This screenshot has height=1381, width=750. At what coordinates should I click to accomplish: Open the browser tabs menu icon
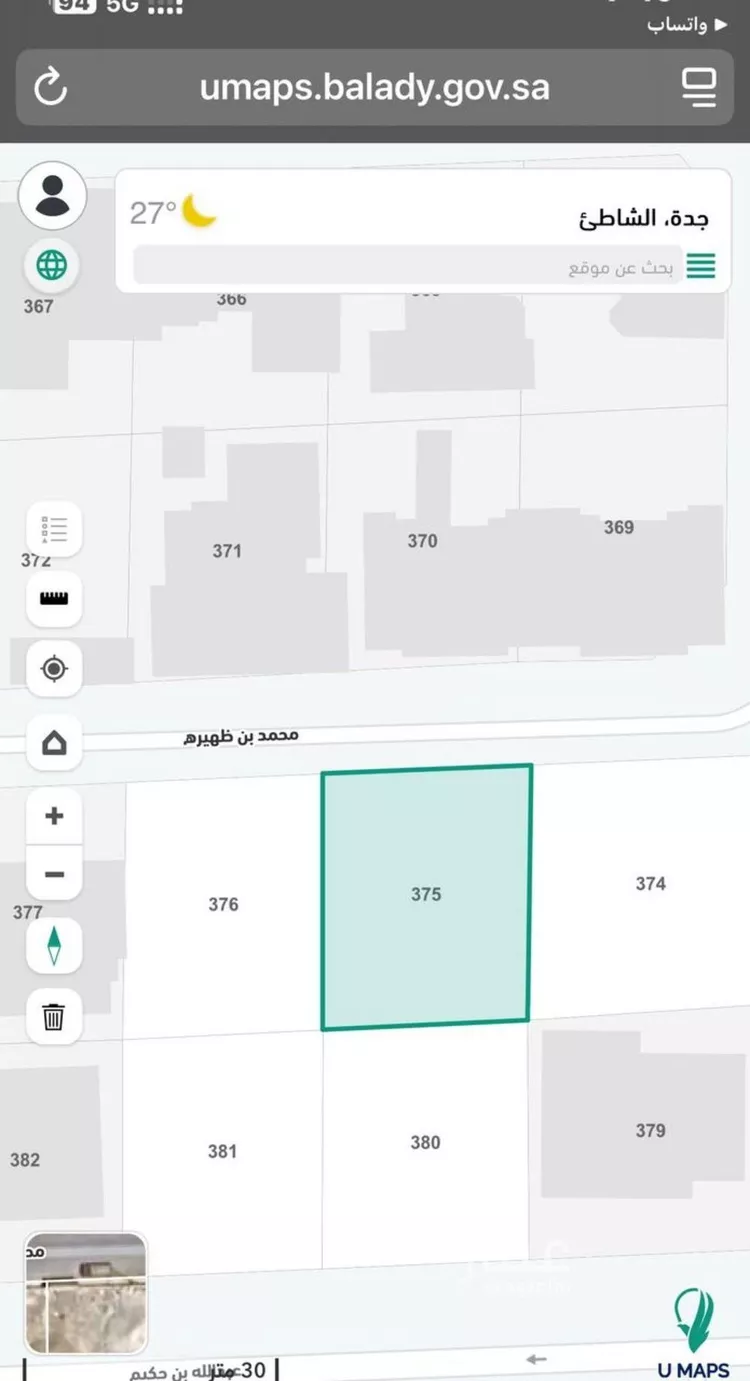[699, 87]
